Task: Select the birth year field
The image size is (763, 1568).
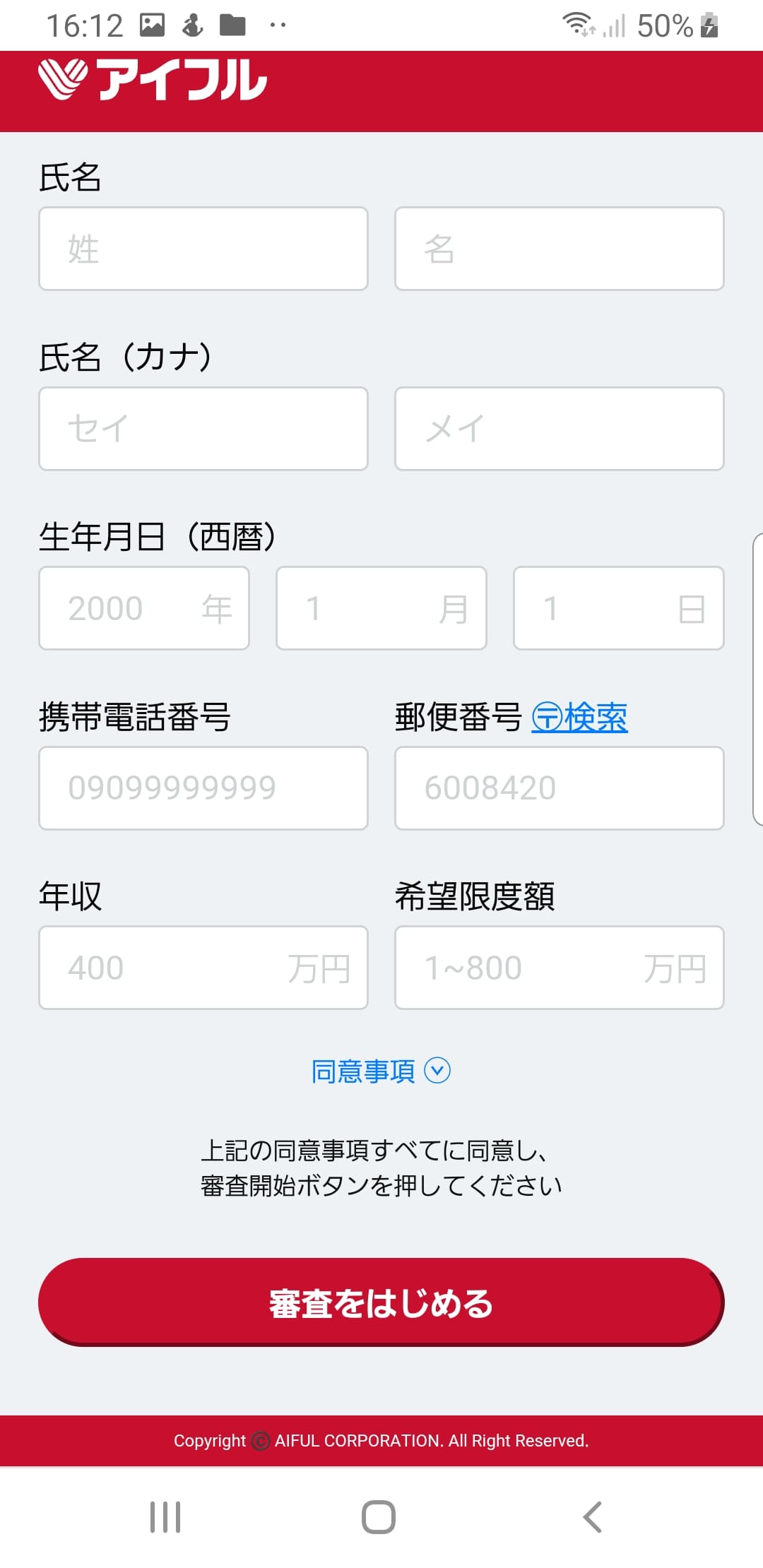Action: point(144,608)
